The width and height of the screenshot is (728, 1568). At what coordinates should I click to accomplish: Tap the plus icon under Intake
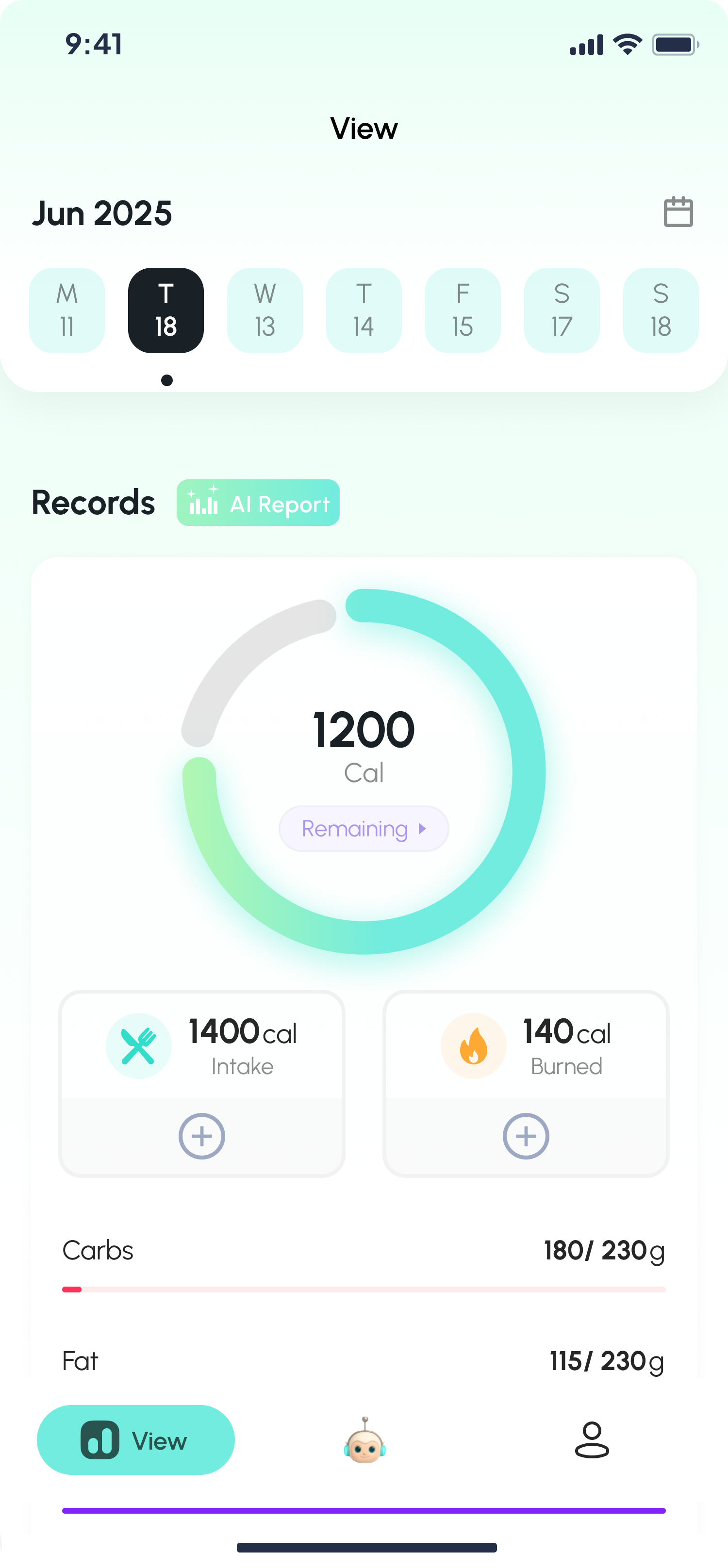(x=201, y=1135)
